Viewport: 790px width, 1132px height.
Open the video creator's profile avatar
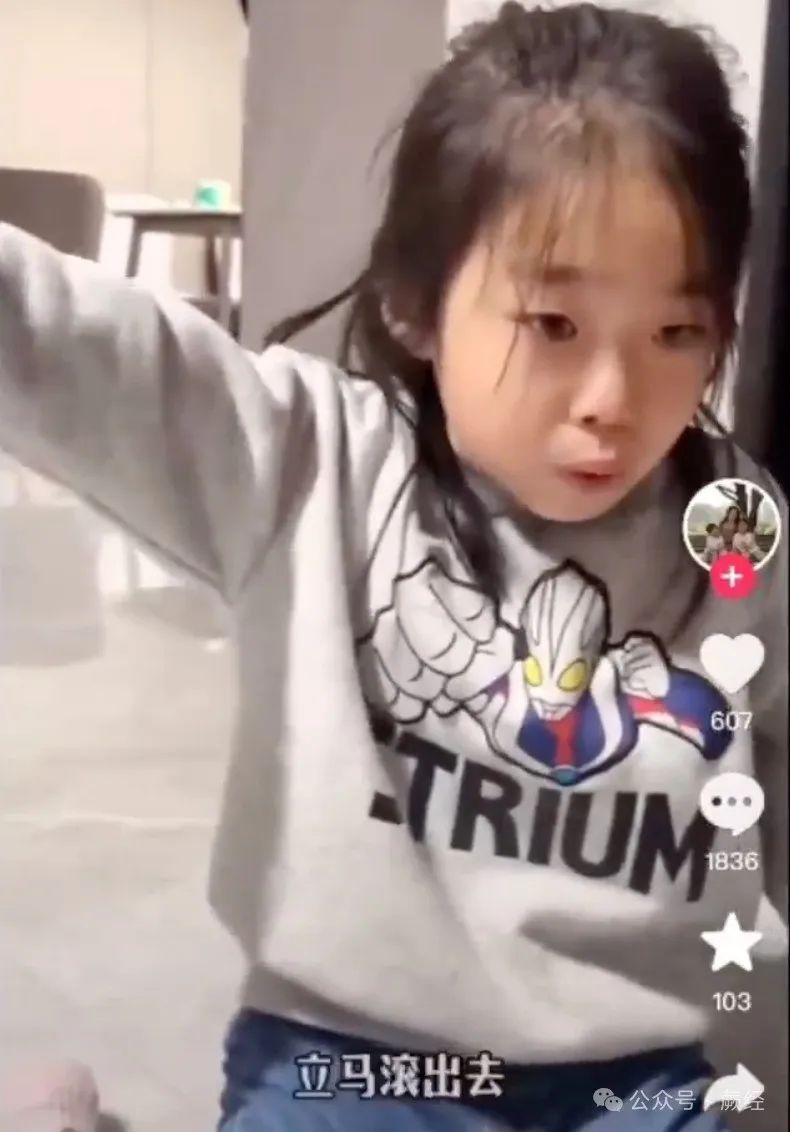(731, 524)
